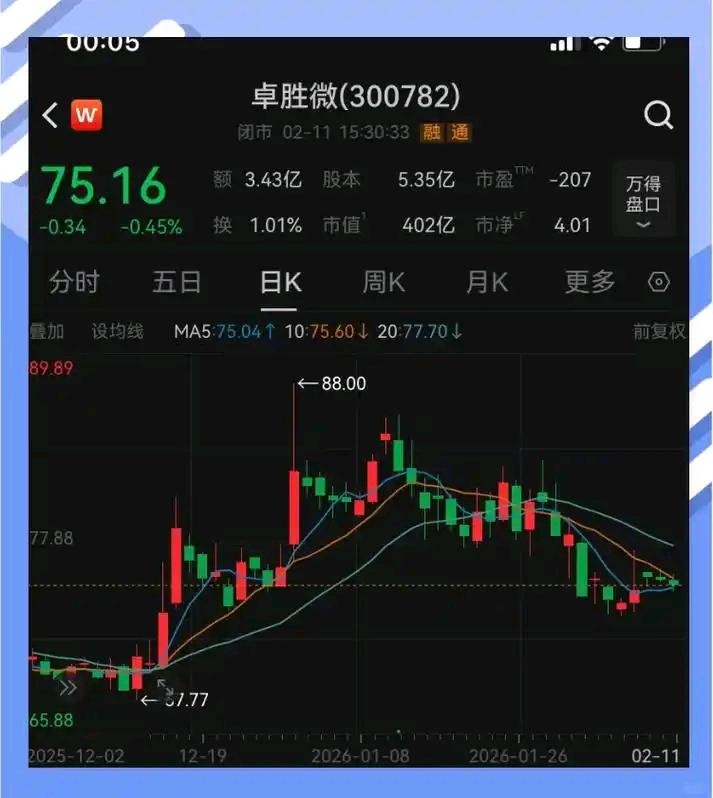Viewport: 713px width, 798px height.
Task: Open 设均线 moving average settings
Action: [x=118, y=332]
